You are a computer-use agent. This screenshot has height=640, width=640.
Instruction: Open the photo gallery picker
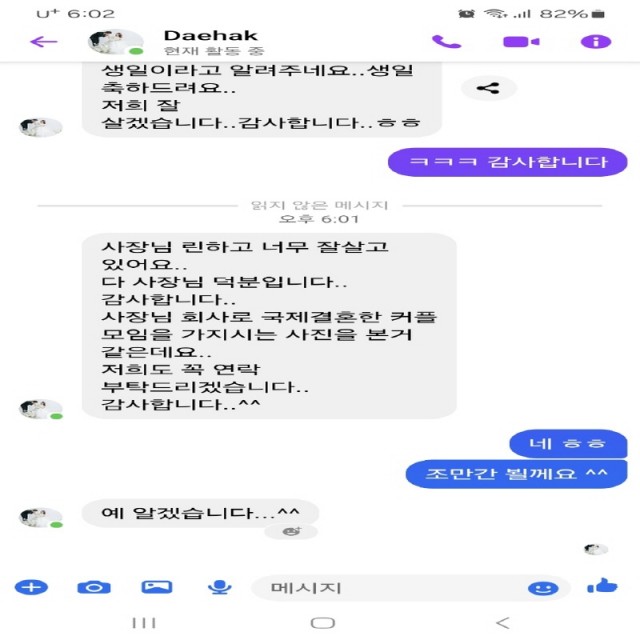(x=156, y=587)
